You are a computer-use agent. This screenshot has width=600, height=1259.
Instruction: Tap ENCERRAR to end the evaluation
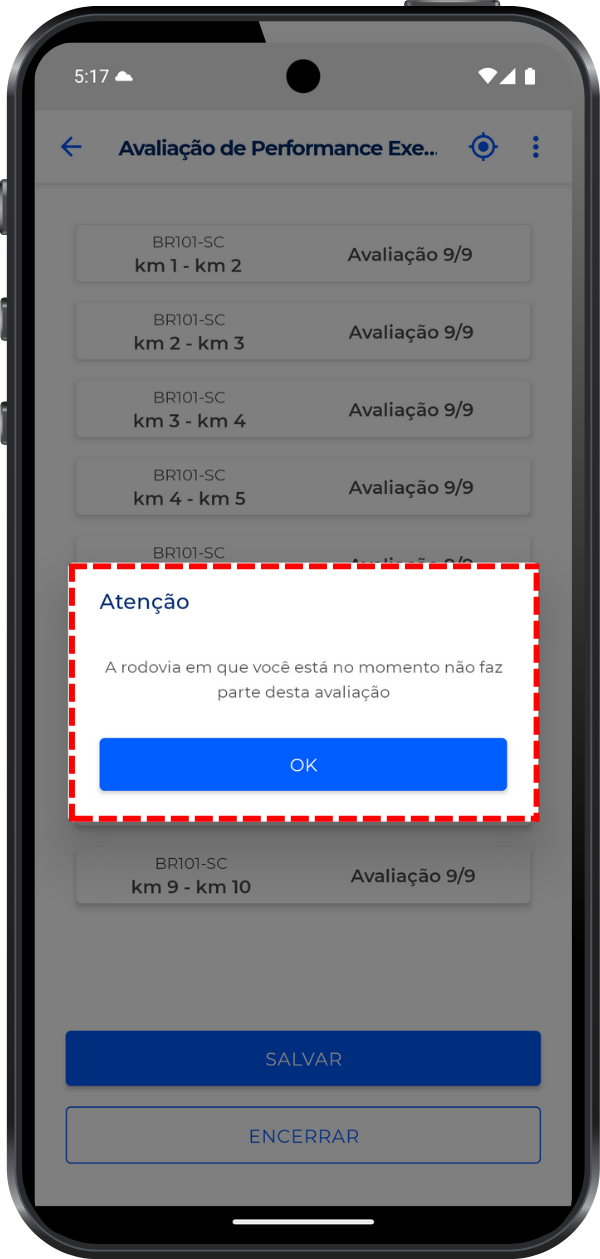pos(303,1135)
